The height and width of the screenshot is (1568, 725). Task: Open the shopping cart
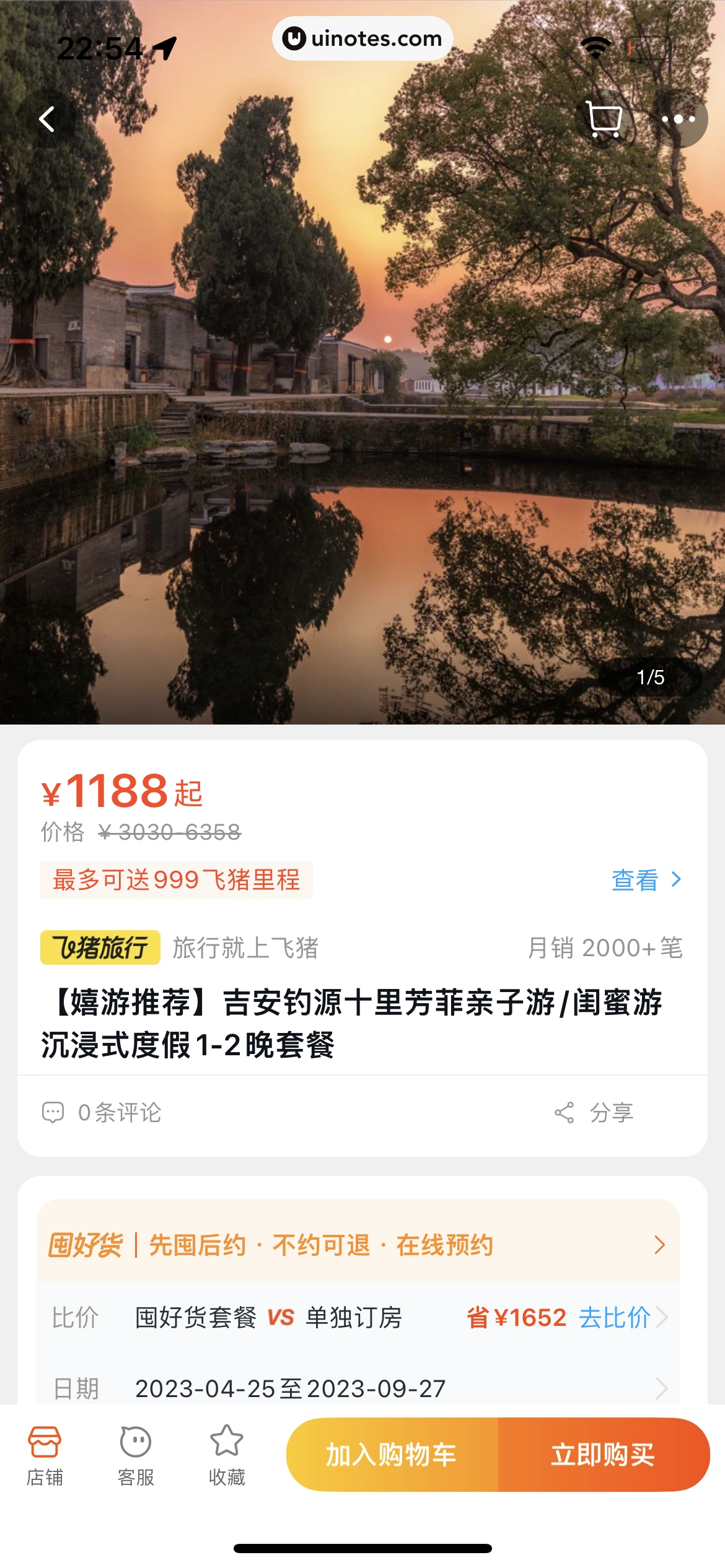pos(604,119)
